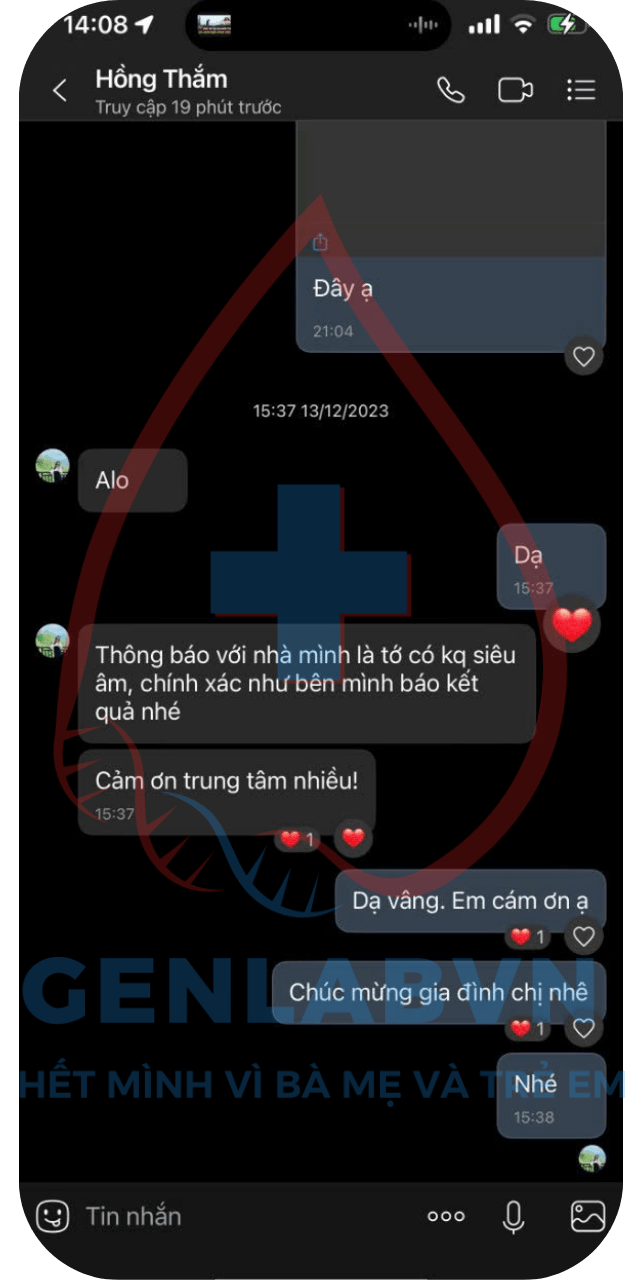The image size is (642, 1280).
Task: Go back to the chat list
Action: (60, 91)
